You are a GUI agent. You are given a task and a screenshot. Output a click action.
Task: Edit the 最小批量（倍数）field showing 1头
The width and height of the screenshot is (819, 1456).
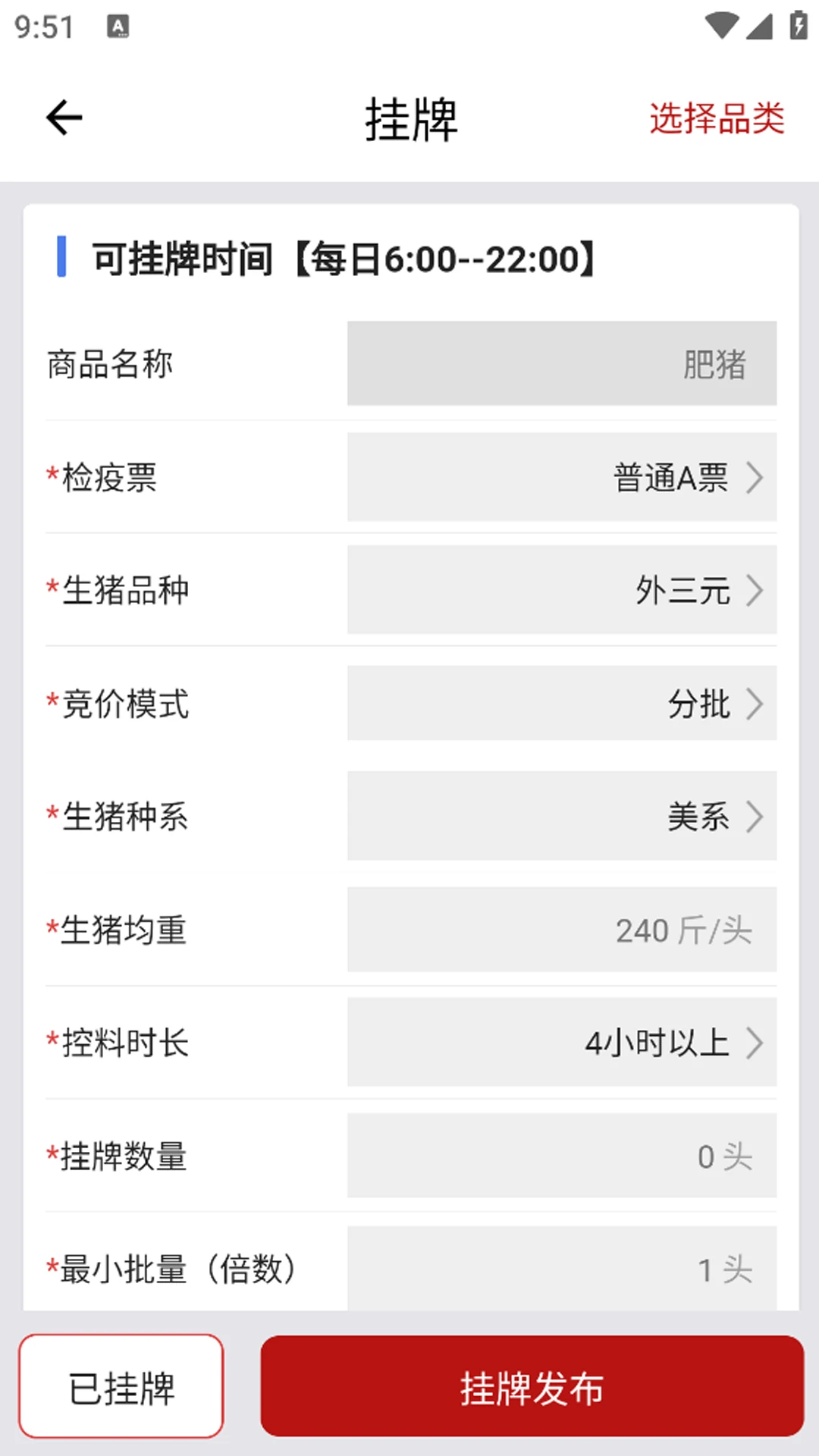click(x=561, y=1269)
